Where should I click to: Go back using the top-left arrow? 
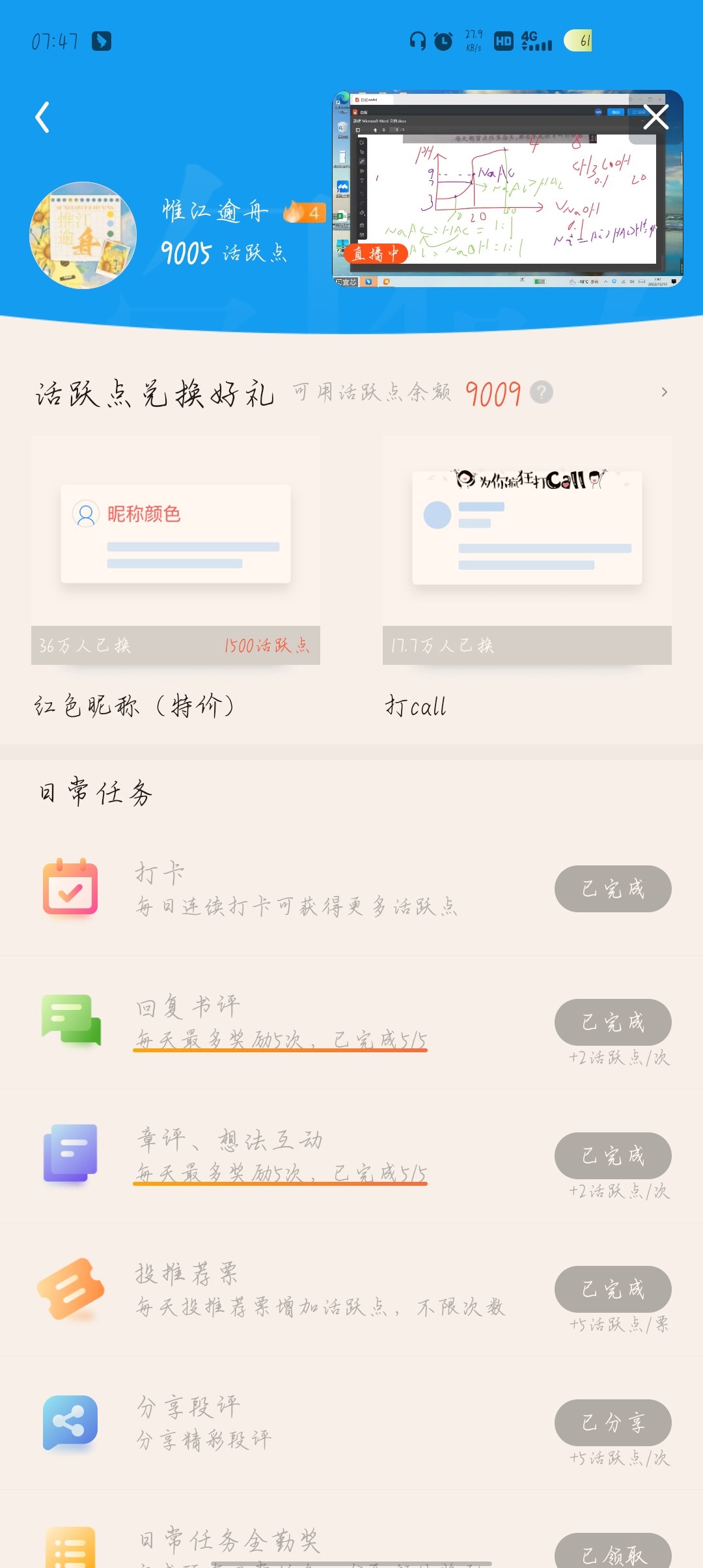tap(42, 117)
